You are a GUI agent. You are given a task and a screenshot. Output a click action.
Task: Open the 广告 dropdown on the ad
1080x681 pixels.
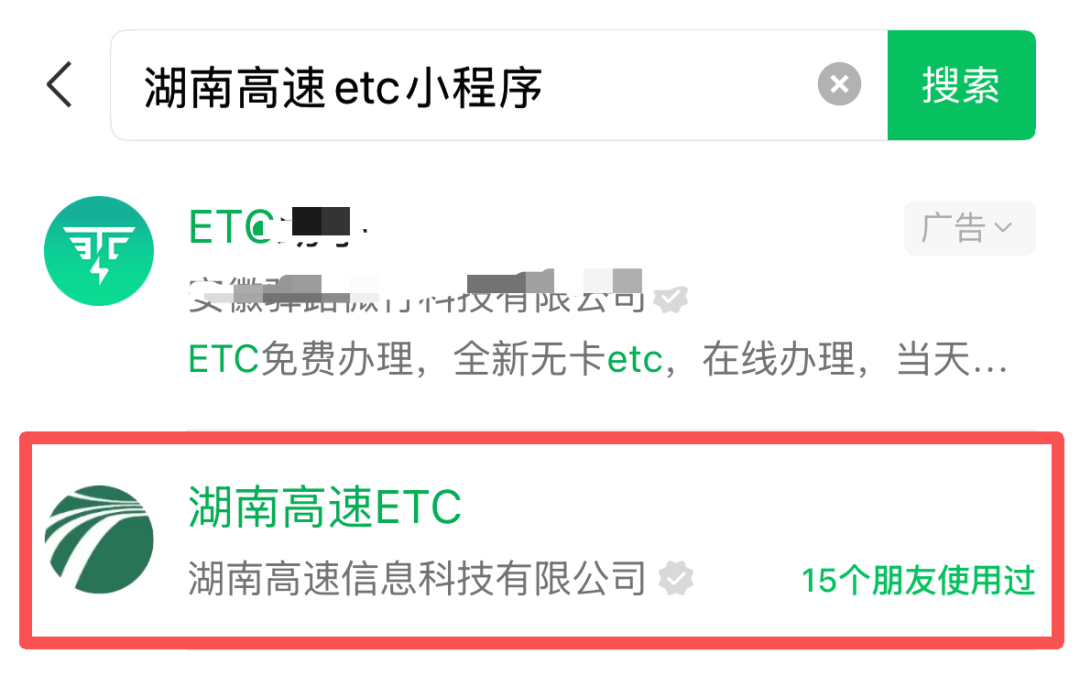point(969,228)
